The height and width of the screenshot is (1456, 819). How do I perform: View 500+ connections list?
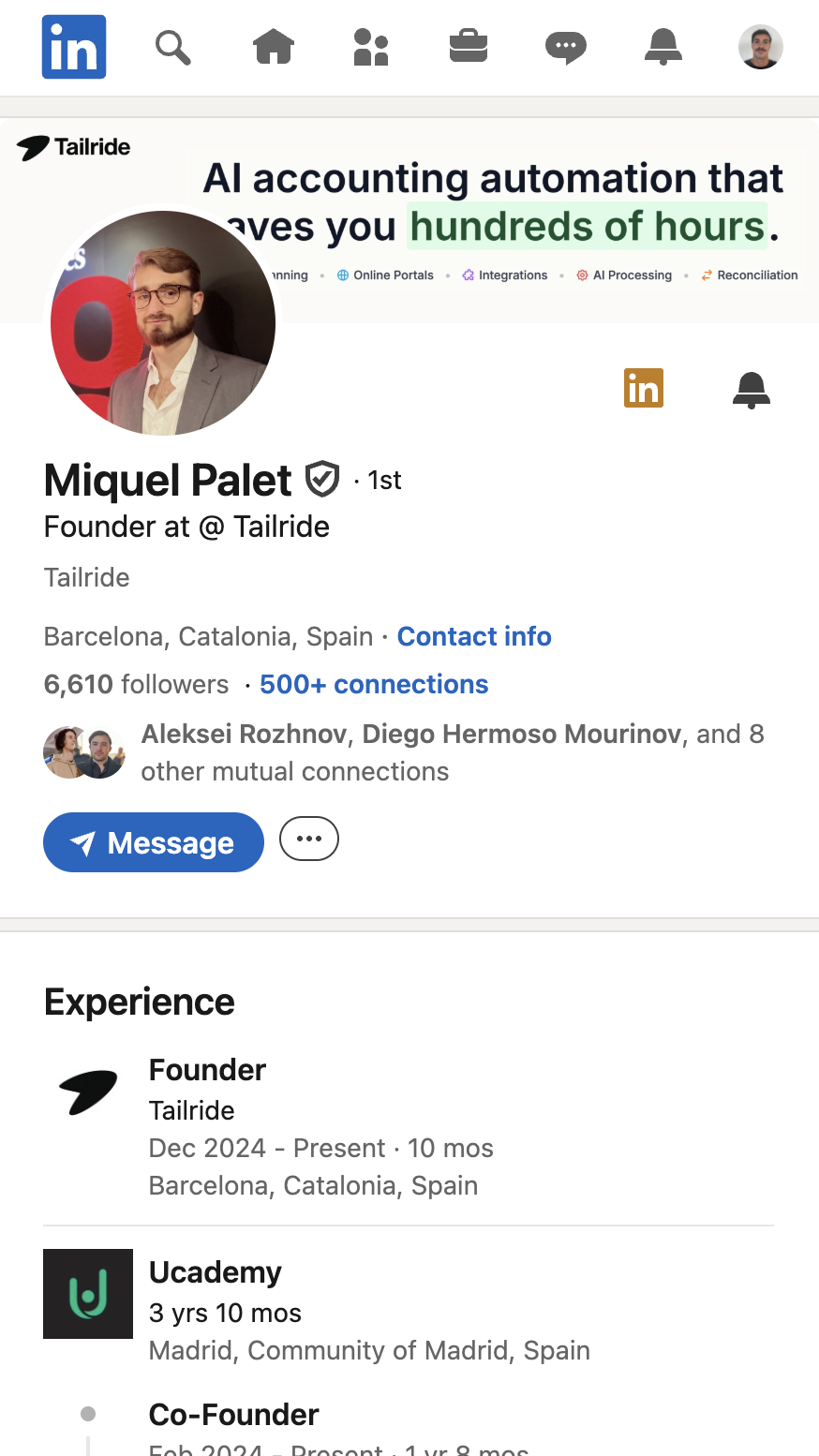point(374,685)
